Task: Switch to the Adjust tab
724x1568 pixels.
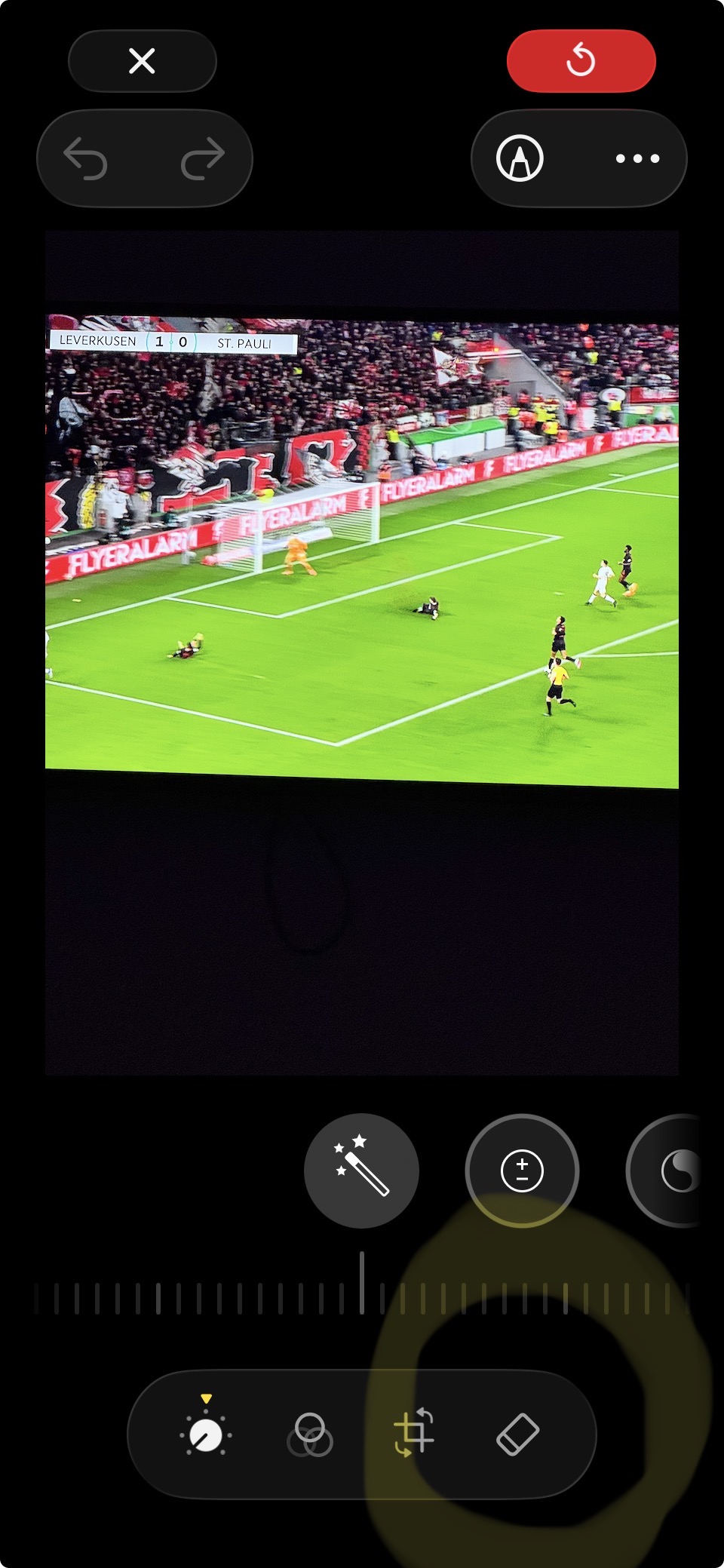Action: click(x=206, y=1433)
